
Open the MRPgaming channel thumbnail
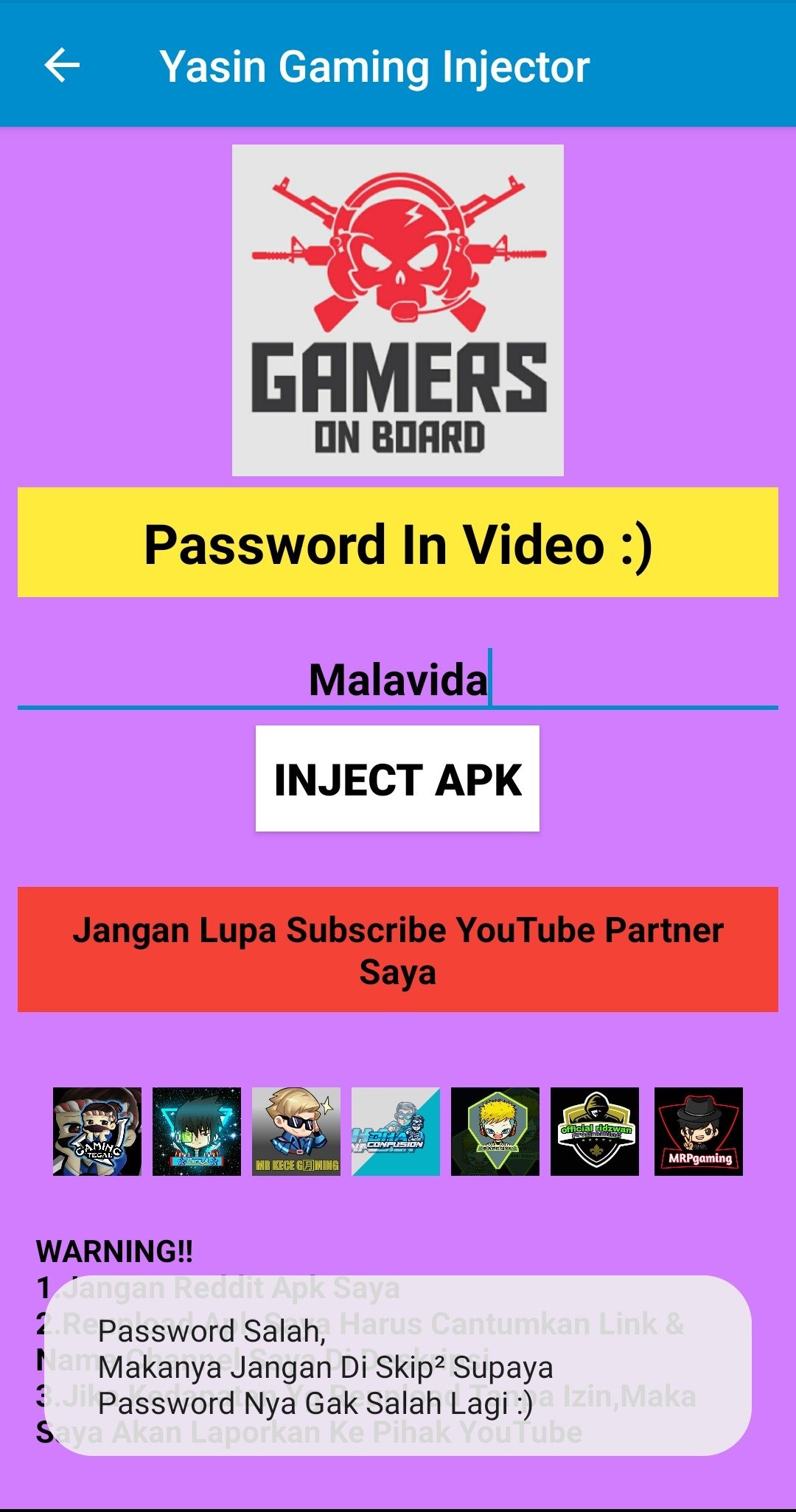click(x=698, y=1131)
